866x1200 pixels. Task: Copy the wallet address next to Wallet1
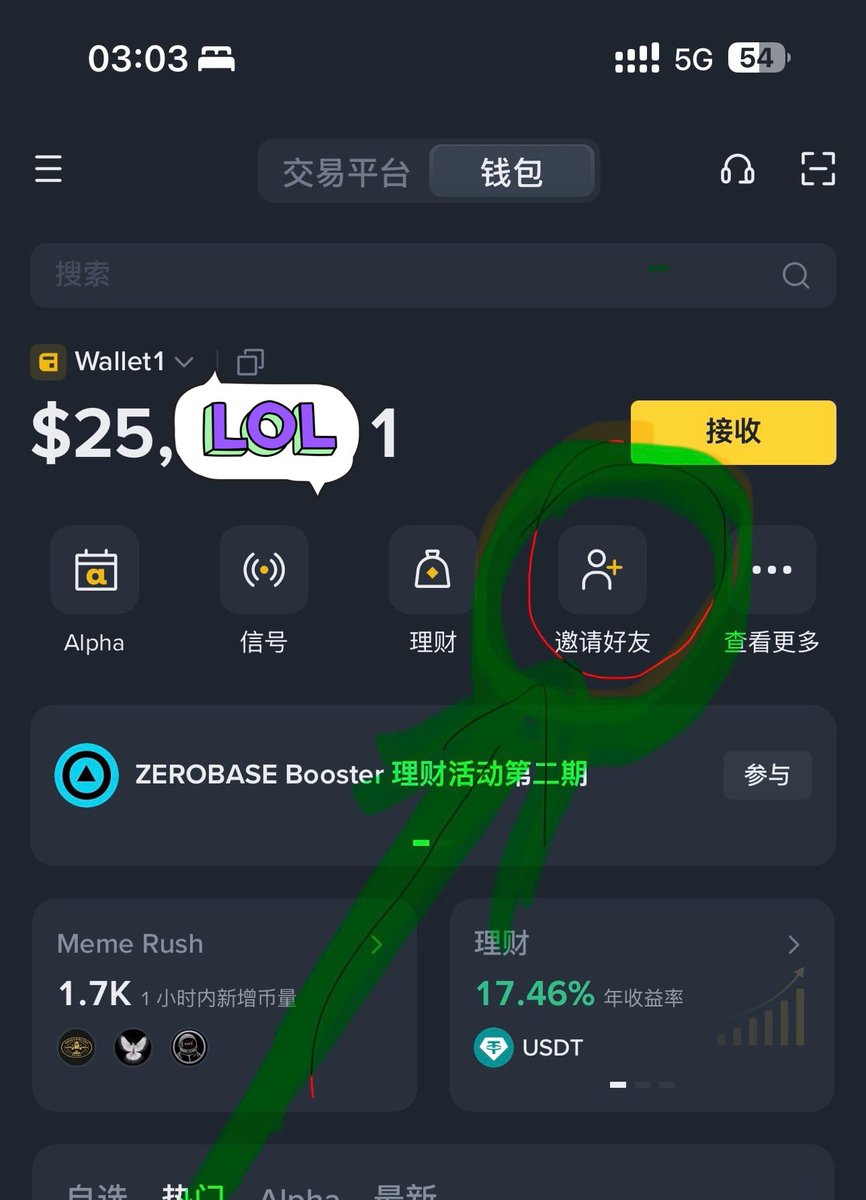[x=250, y=362]
